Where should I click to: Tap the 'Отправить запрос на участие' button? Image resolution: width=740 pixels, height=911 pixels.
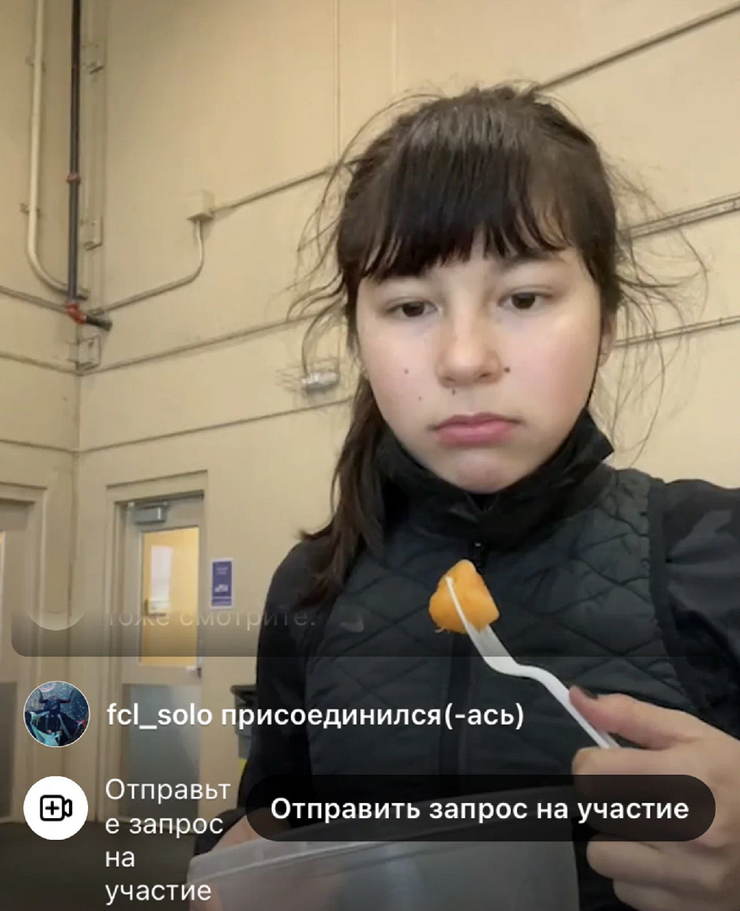(x=480, y=808)
